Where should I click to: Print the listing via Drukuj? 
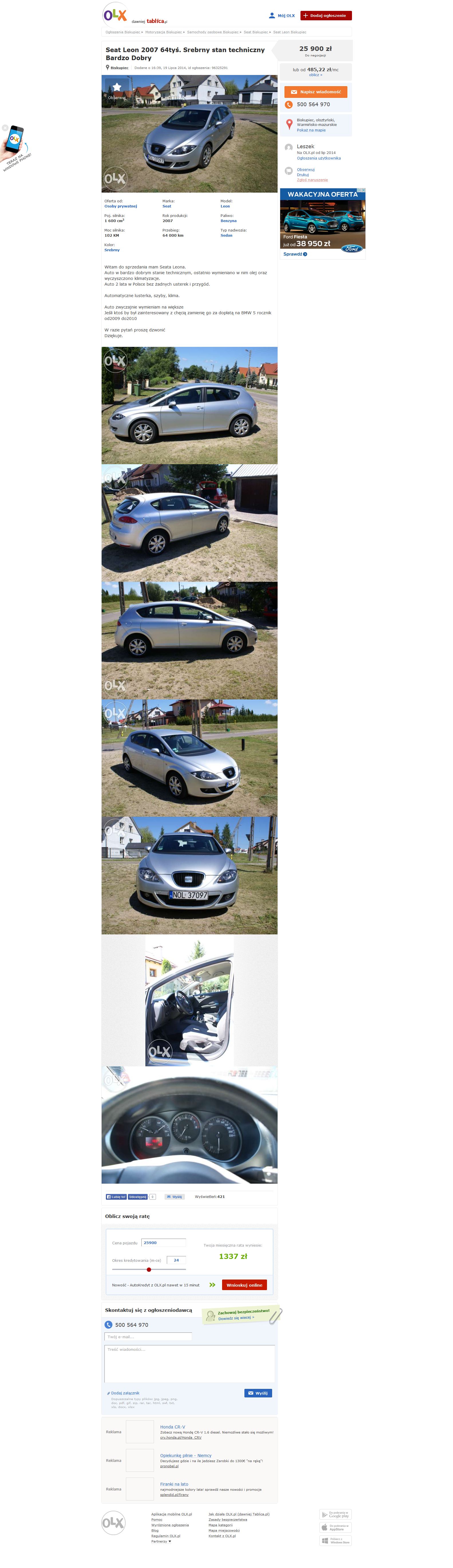pyautogui.click(x=302, y=175)
